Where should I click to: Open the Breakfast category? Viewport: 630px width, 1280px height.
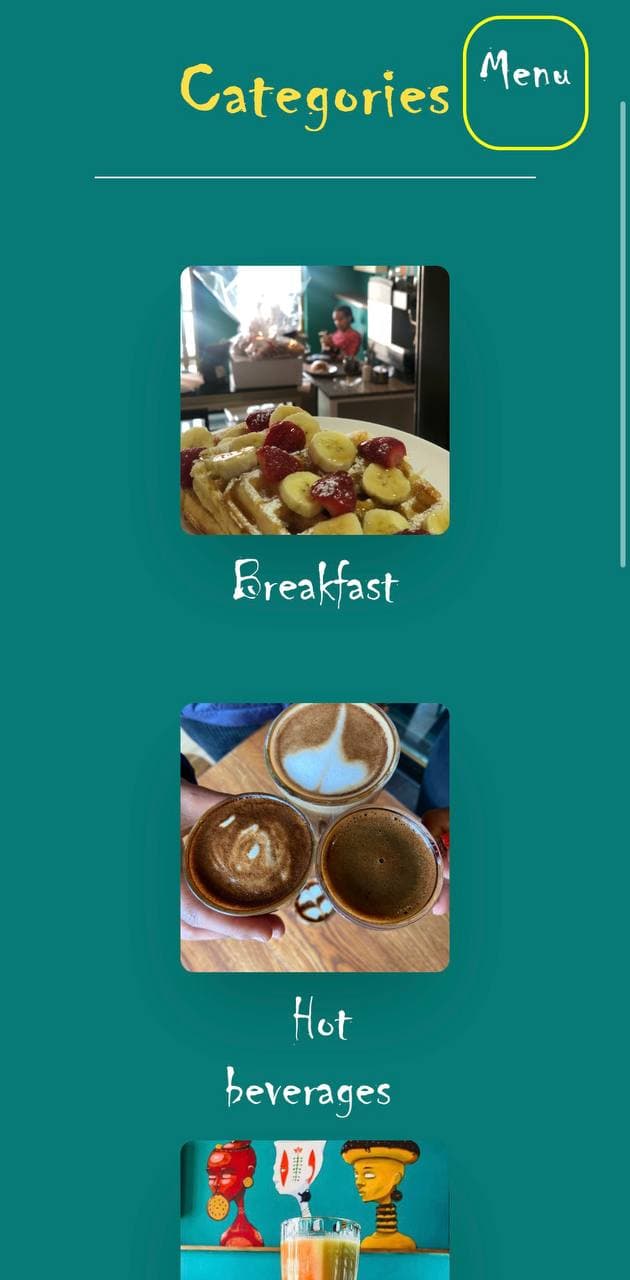click(314, 400)
